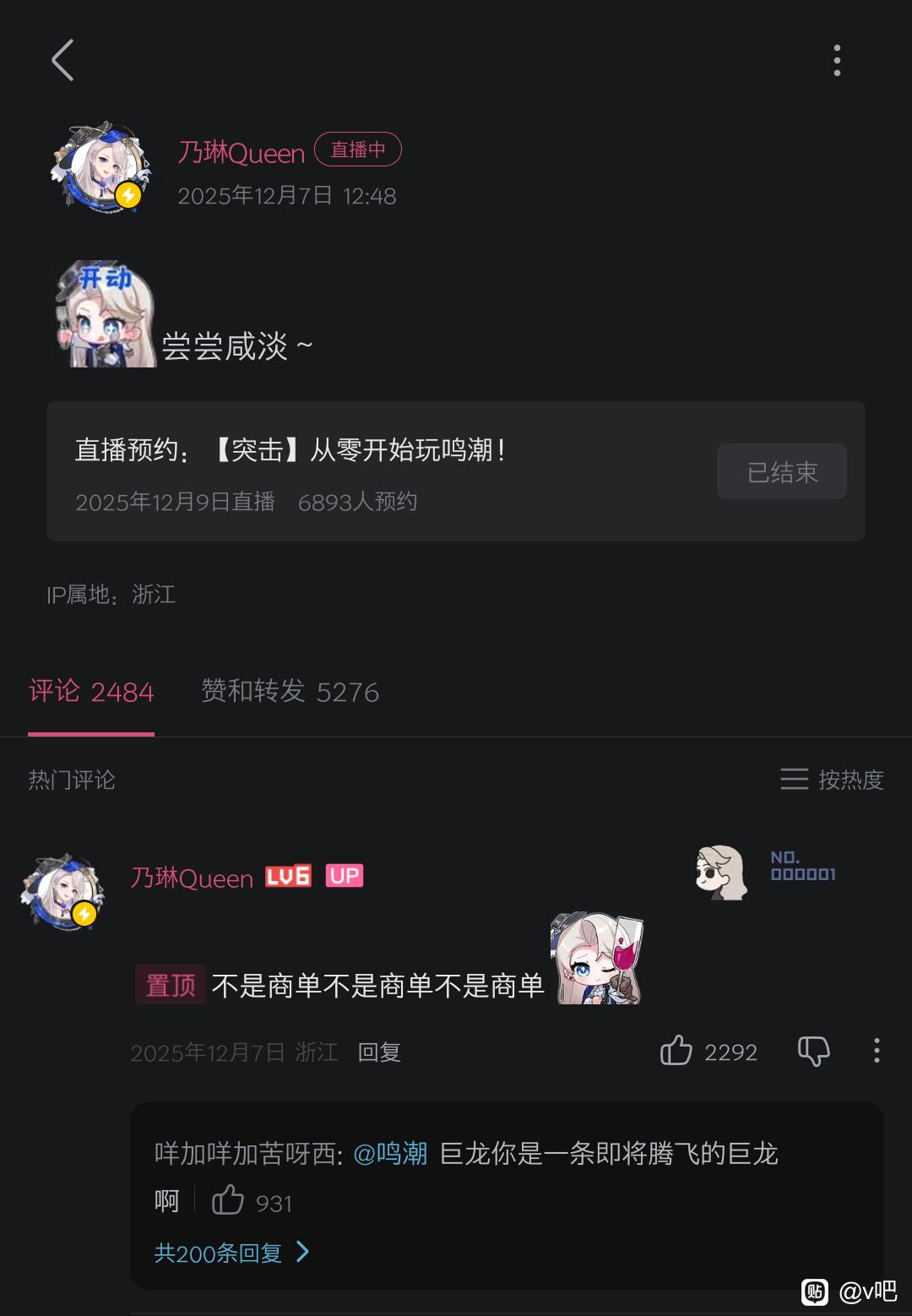Image resolution: width=912 pixels, height=1316 pixels.
Task: Open the 直播预约 card for 从零开始玩鸣潮
Action: coord(456,471)
